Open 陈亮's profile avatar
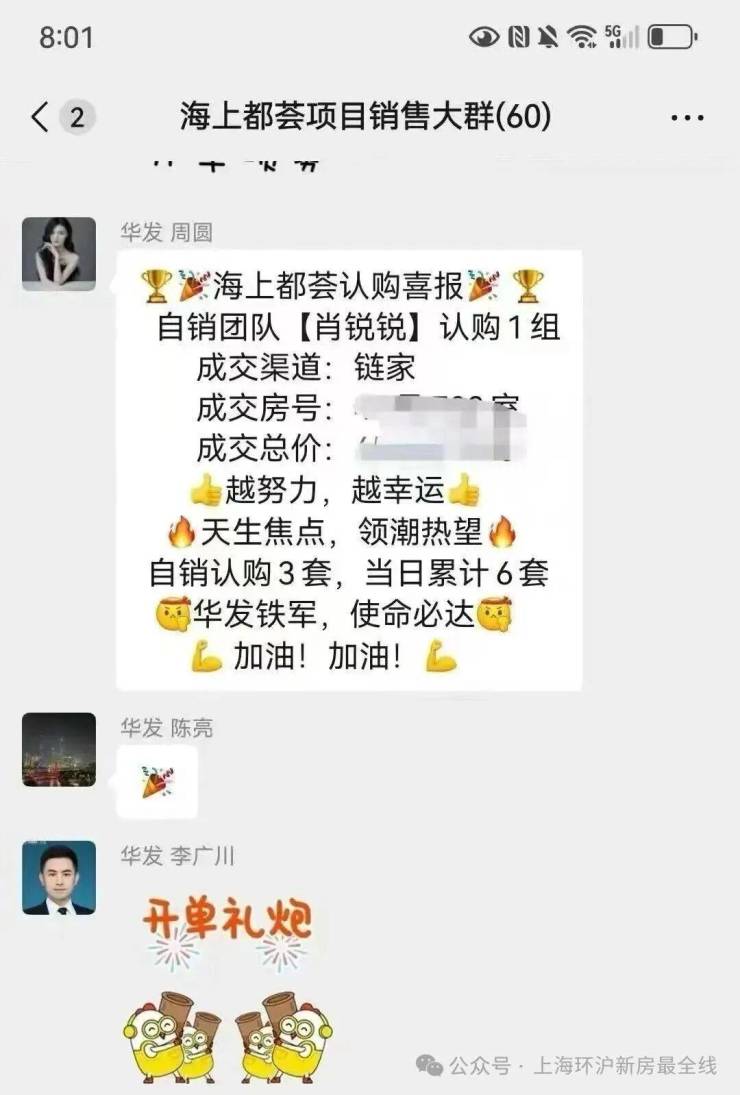740x1095 pixels. pyautogui.click(x=59, y=749)
